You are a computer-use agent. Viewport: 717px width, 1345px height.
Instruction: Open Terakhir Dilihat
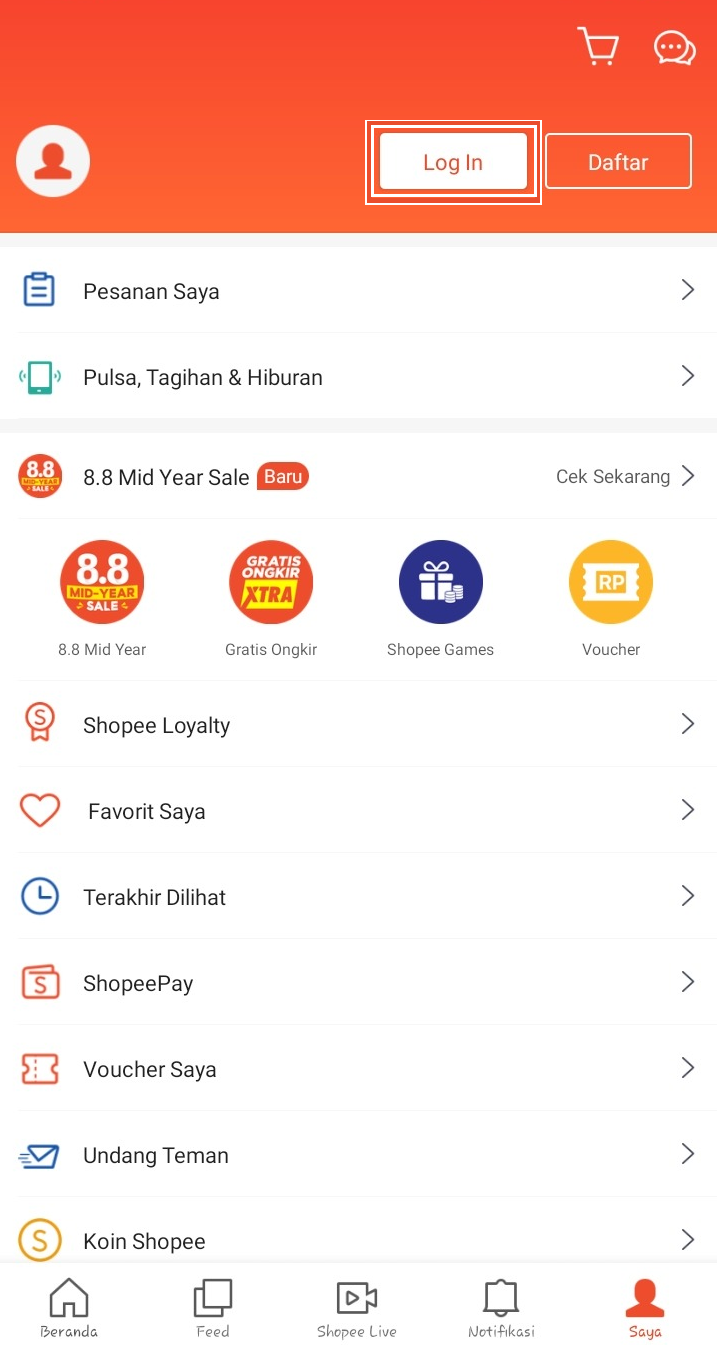(x=358, y=897)
